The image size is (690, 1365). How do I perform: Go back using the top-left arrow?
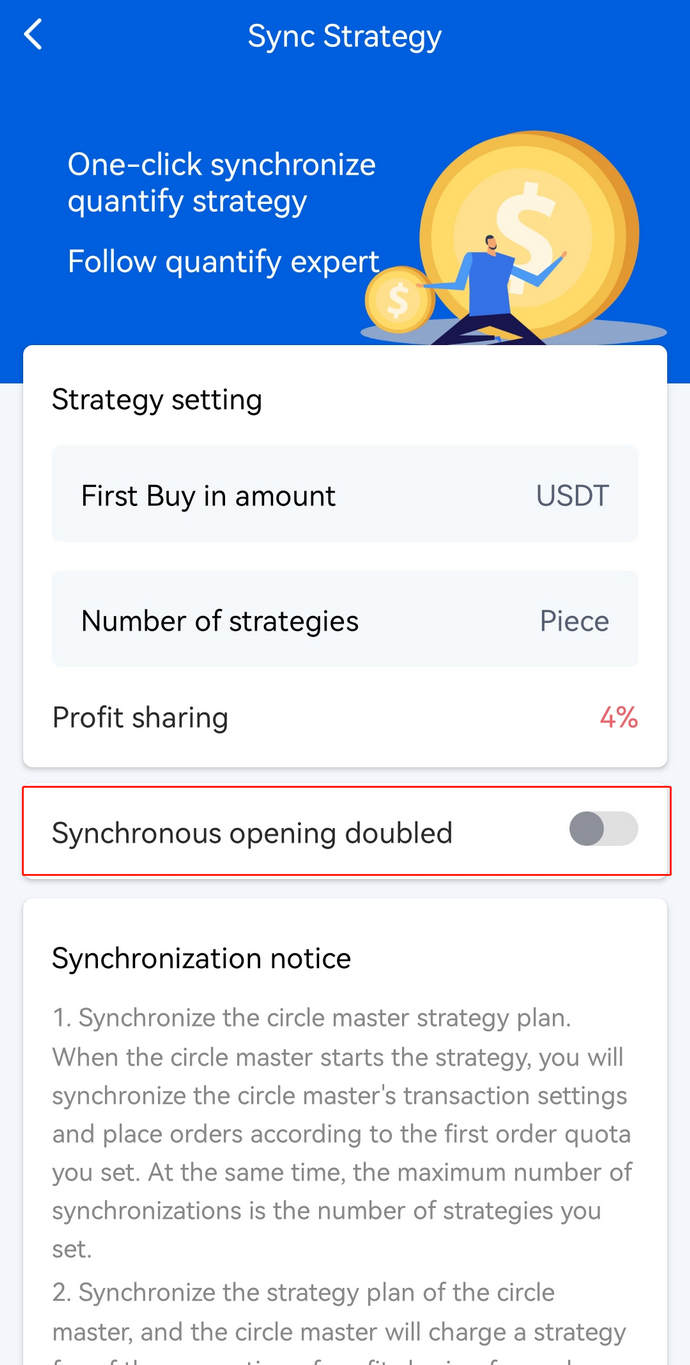click(33, 36)
